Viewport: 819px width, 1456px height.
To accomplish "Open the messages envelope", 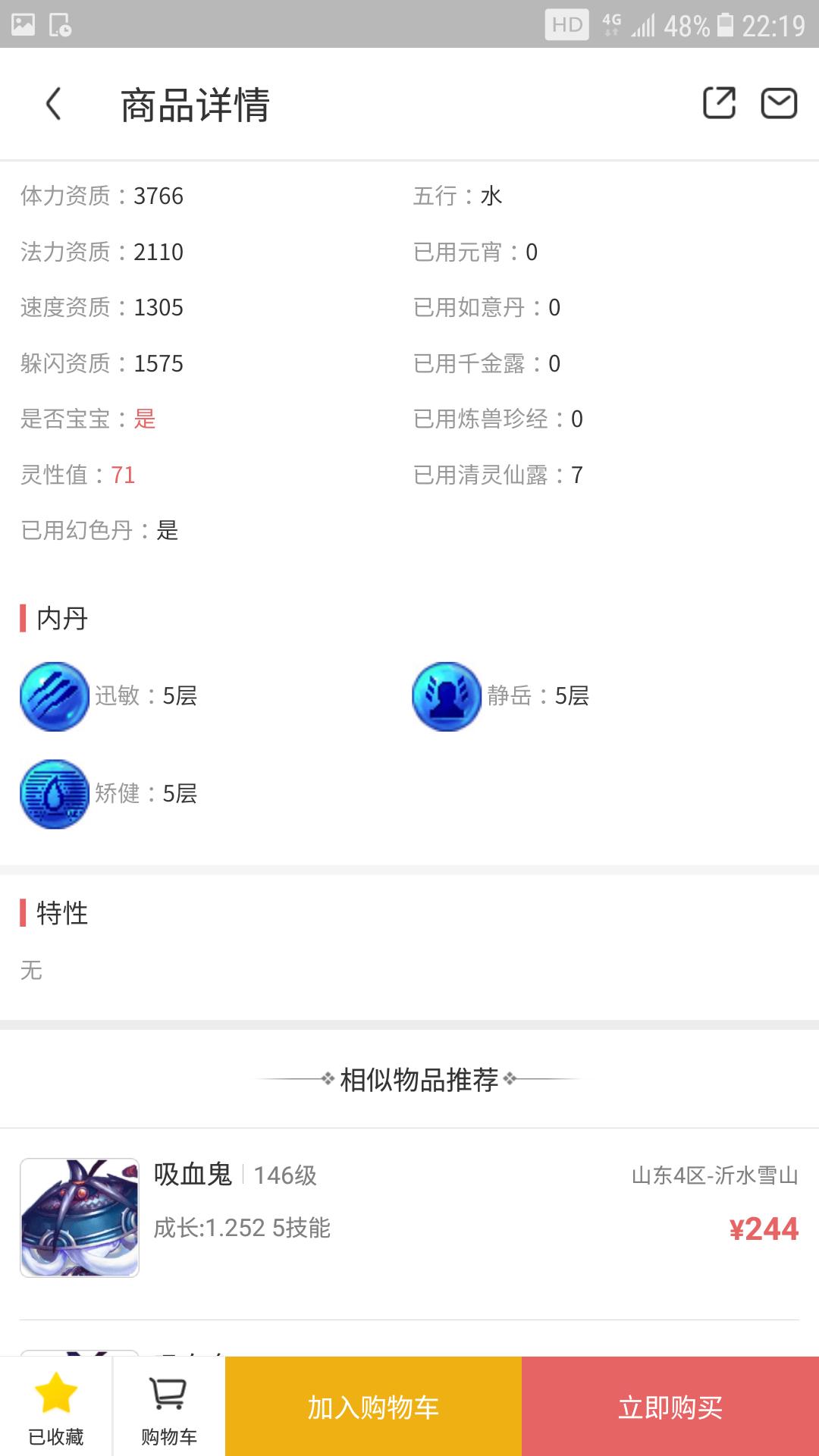I will pyautogui.click(x=779, y=103).
